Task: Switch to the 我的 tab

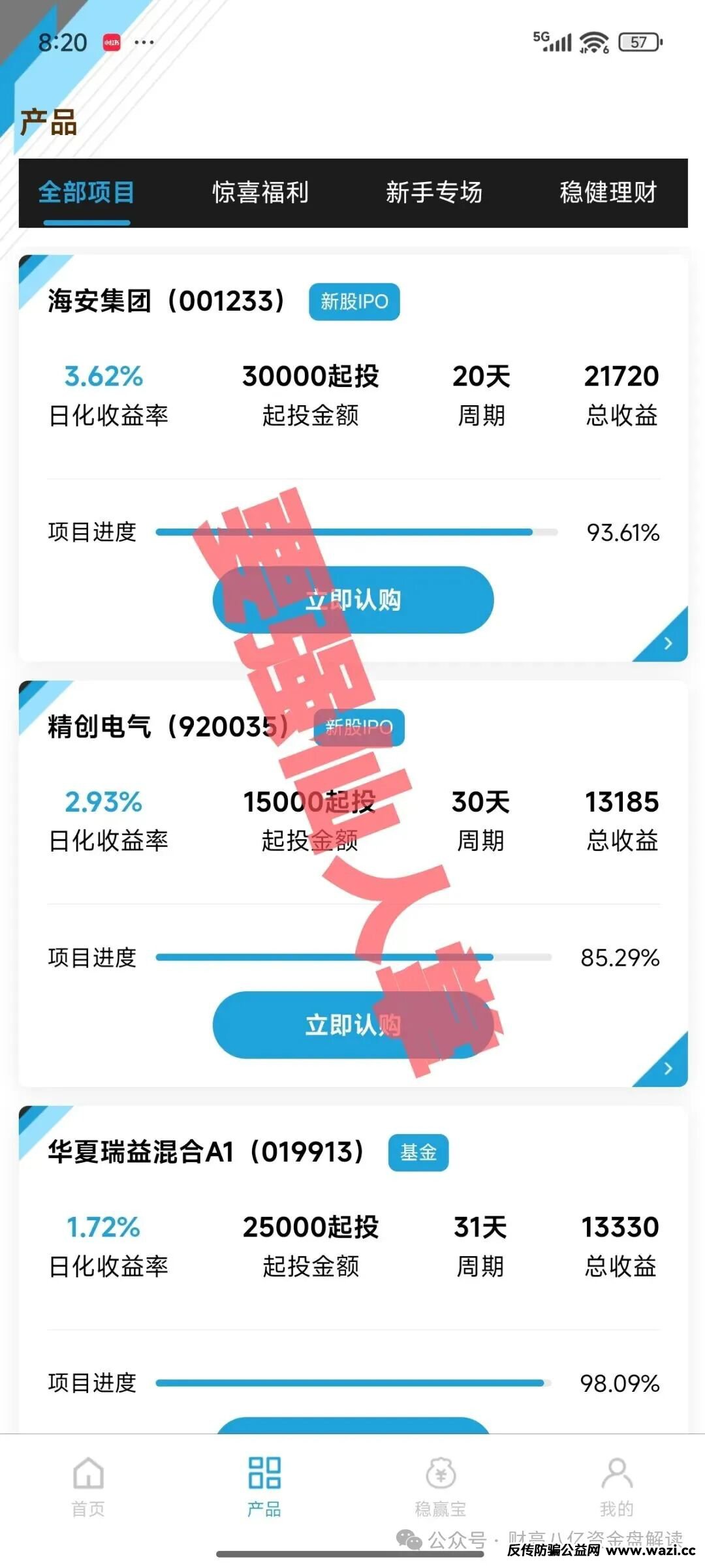Action: coord(616,1485)
